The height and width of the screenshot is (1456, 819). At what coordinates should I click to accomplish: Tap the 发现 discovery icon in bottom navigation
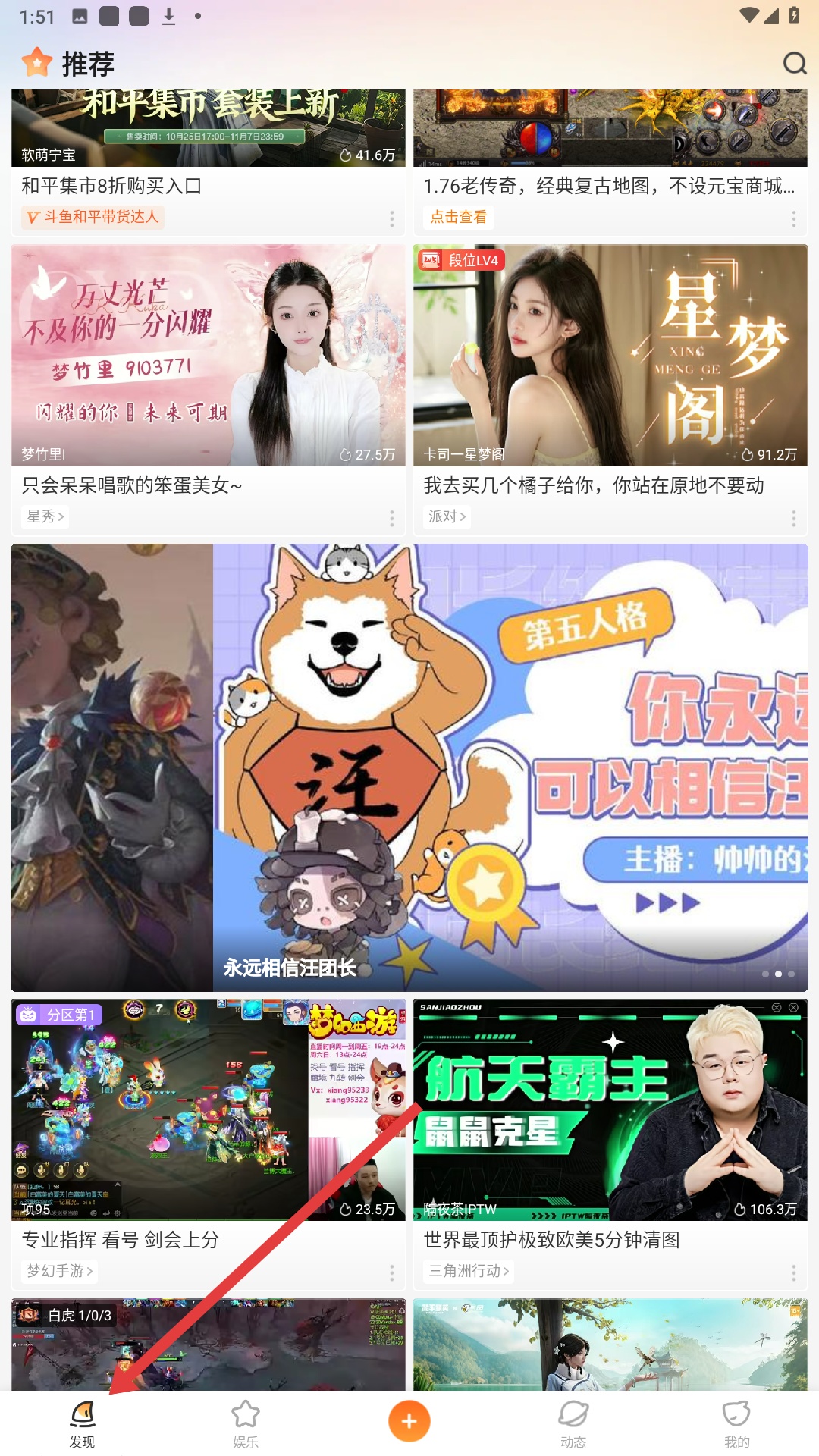point(83,1415)
